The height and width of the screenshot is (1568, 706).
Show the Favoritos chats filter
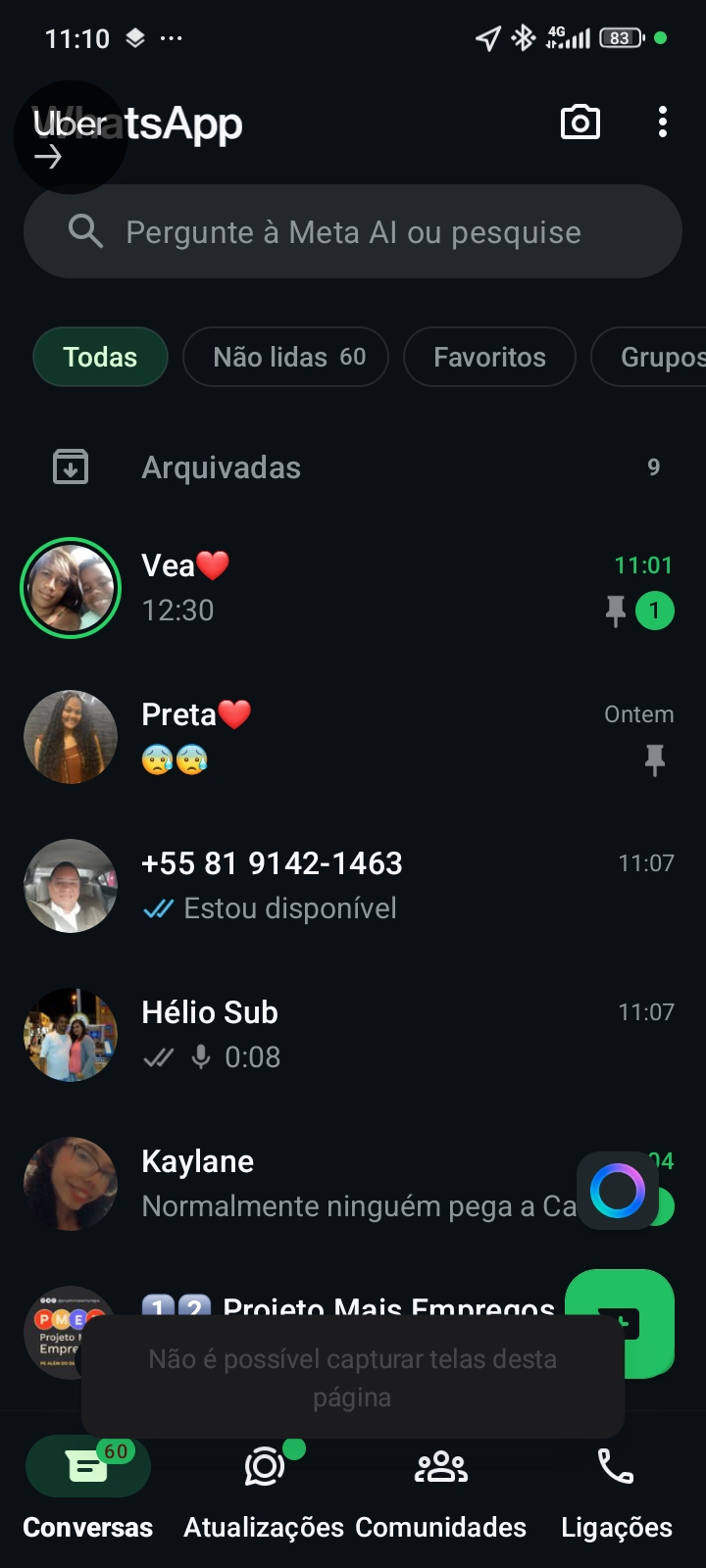pyautogui.click(x=489, y=357)
